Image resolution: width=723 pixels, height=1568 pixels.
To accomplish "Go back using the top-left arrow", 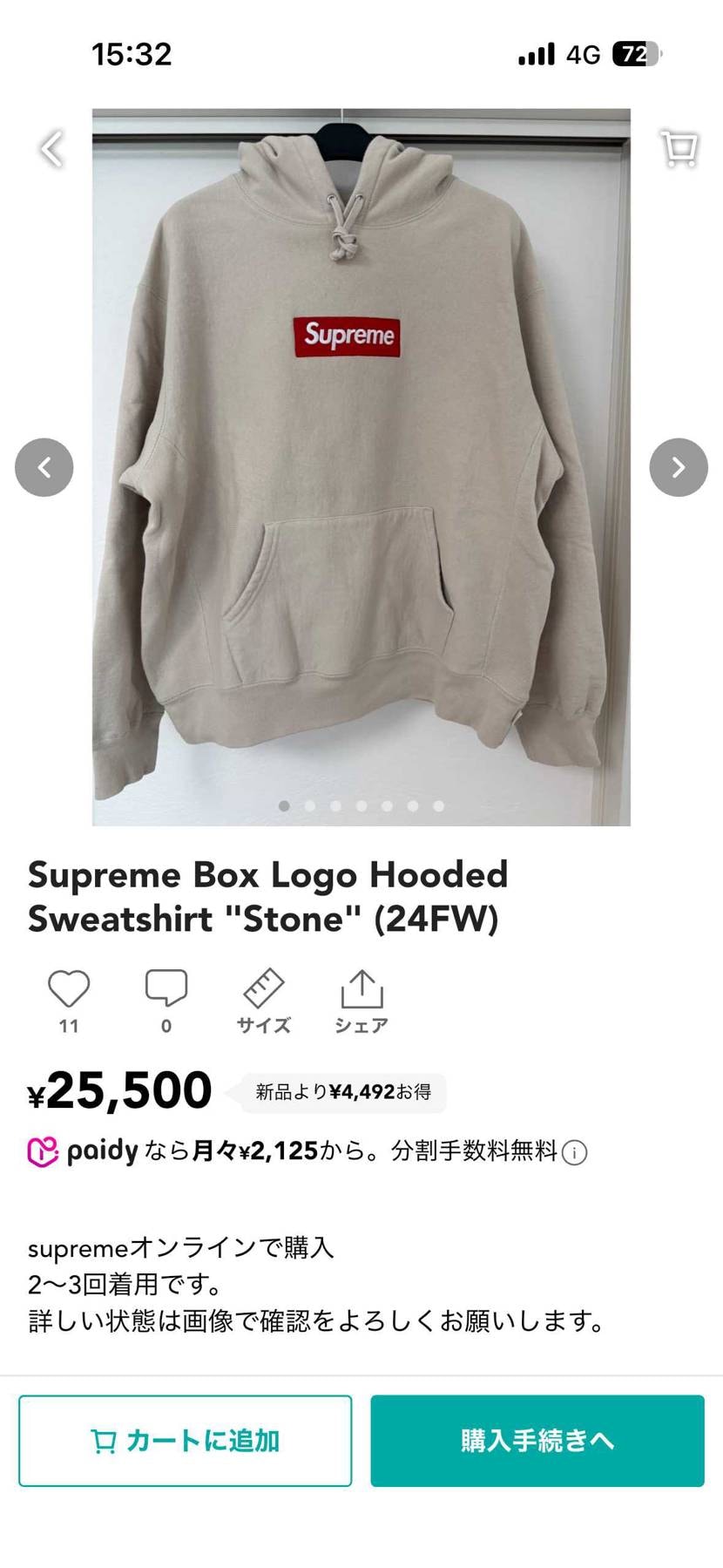I will point(52,148).
